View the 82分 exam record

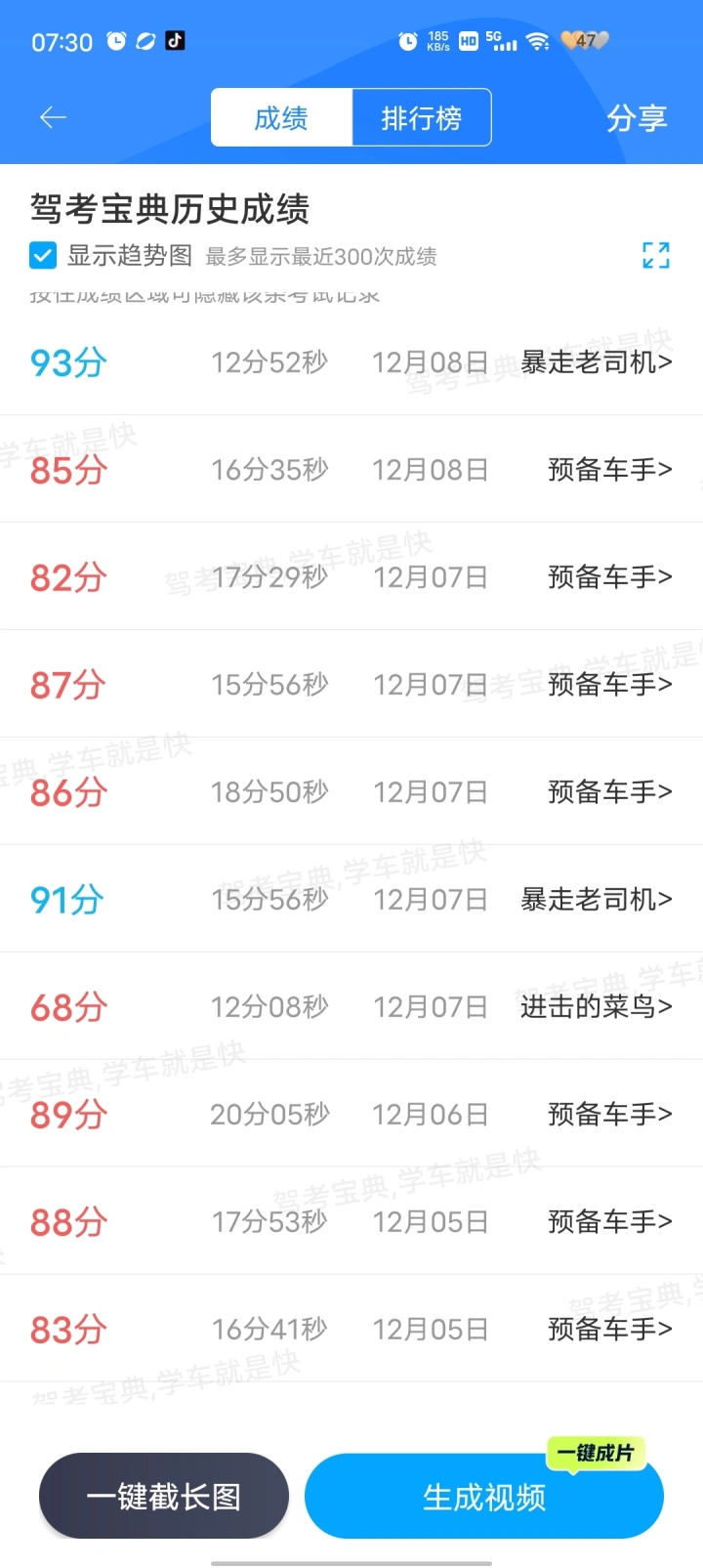tap(351, 577)
